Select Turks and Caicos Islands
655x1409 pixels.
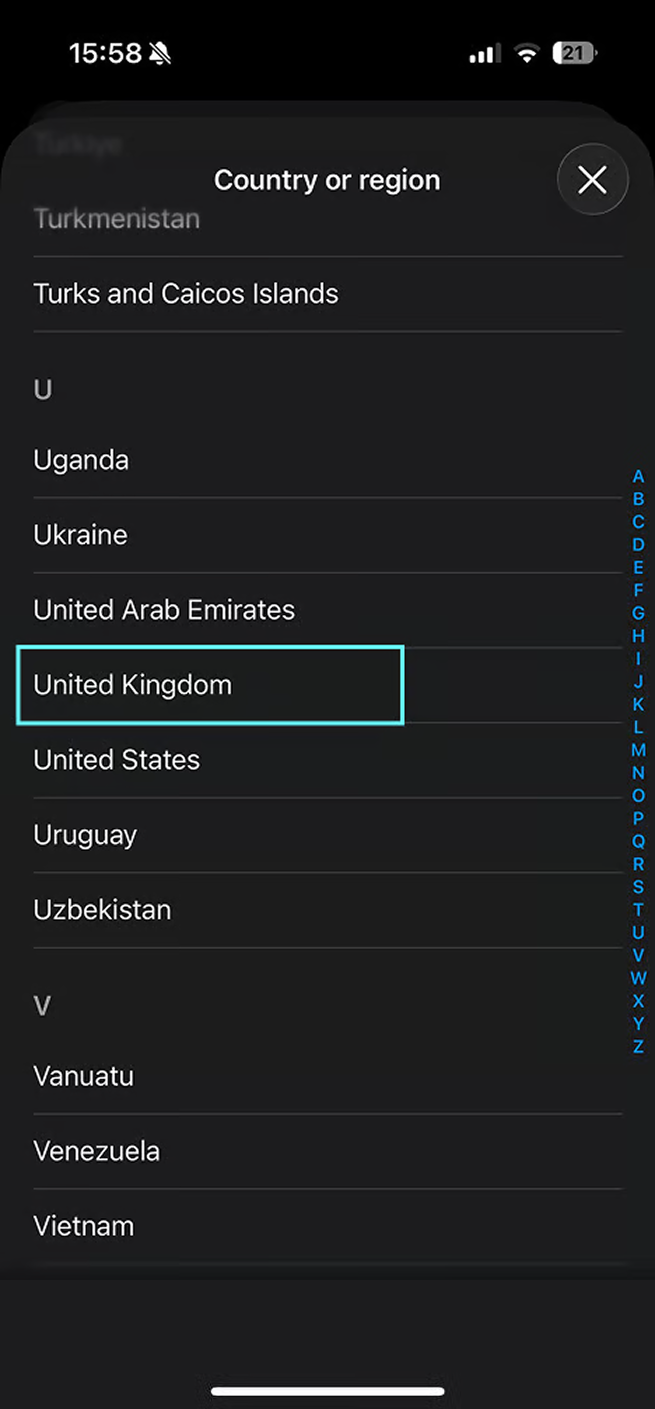click(x=186, y=294)
